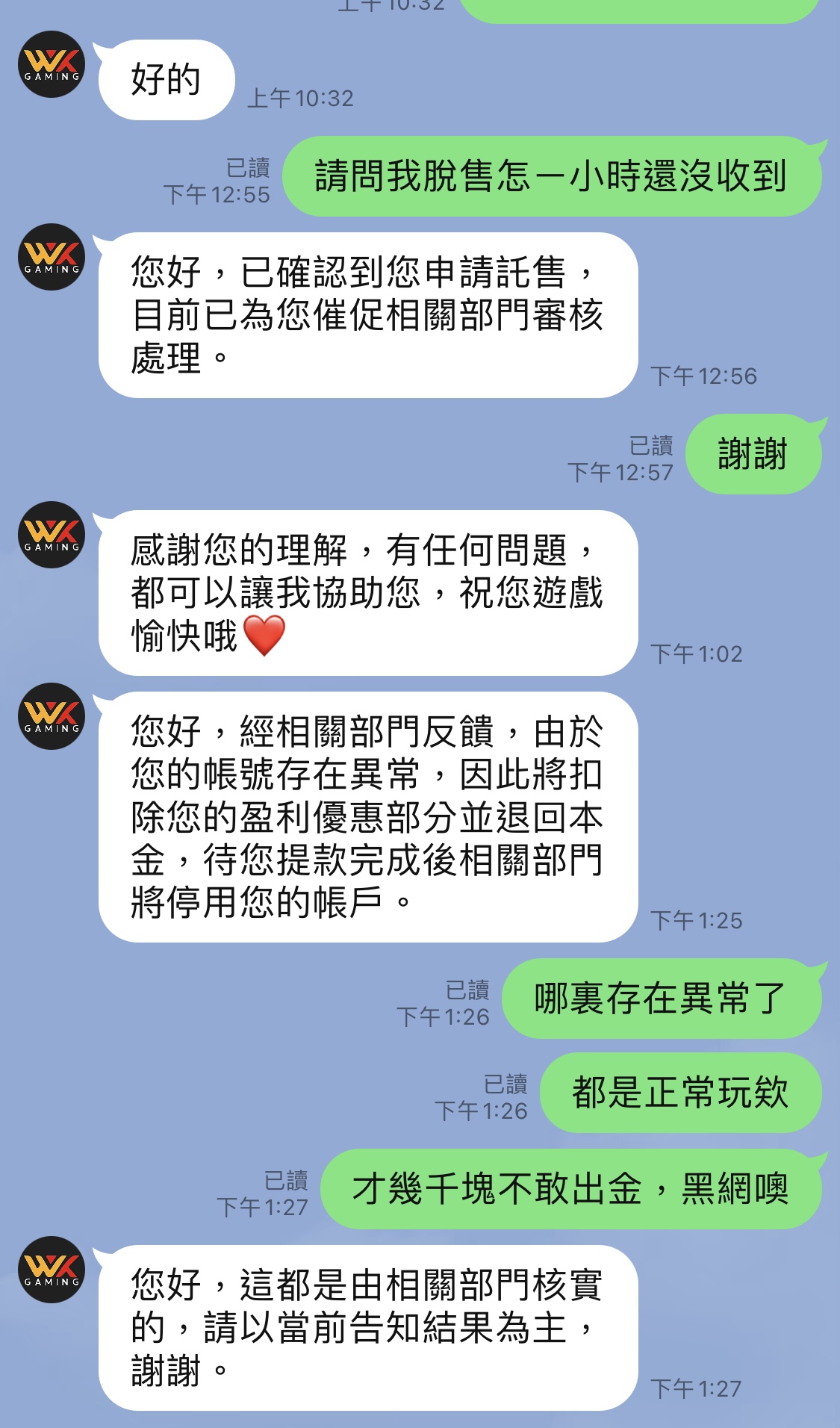
Task: Click the 已讀 marker beside 謝謝 message
Action: tap(653, 447)
